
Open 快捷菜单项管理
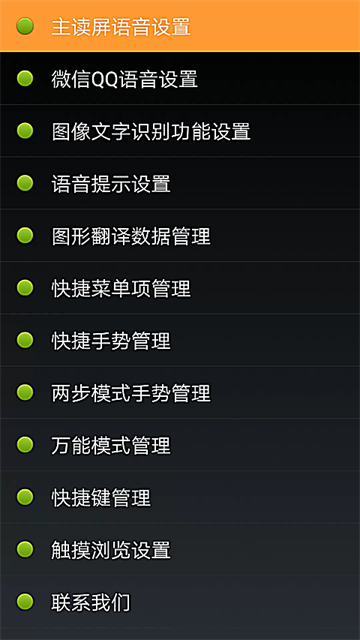[180, 288]
